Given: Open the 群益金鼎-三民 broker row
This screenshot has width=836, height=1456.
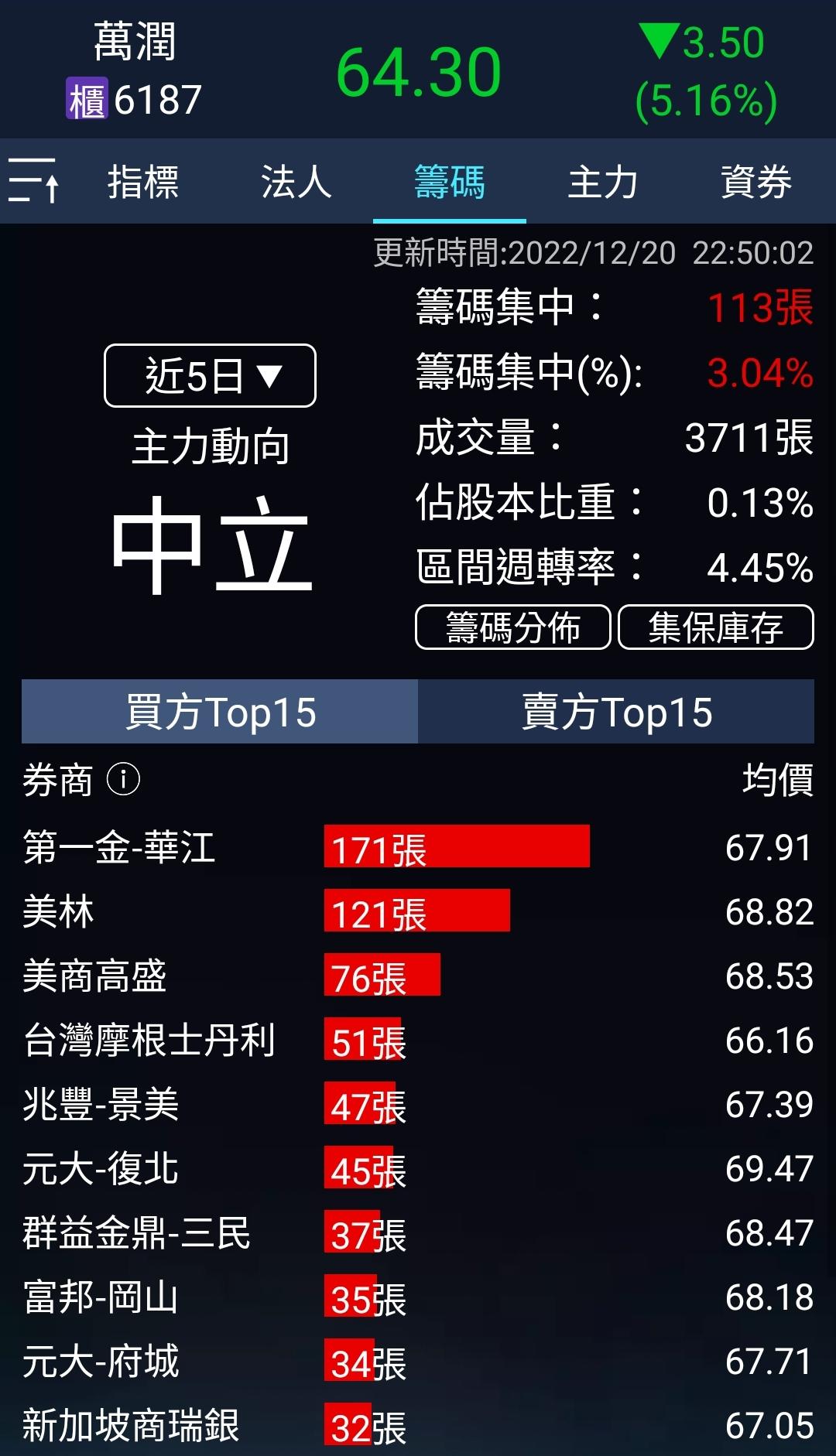Looking at the screenshot, I should pyautogui.click(x=418, y=1232).
